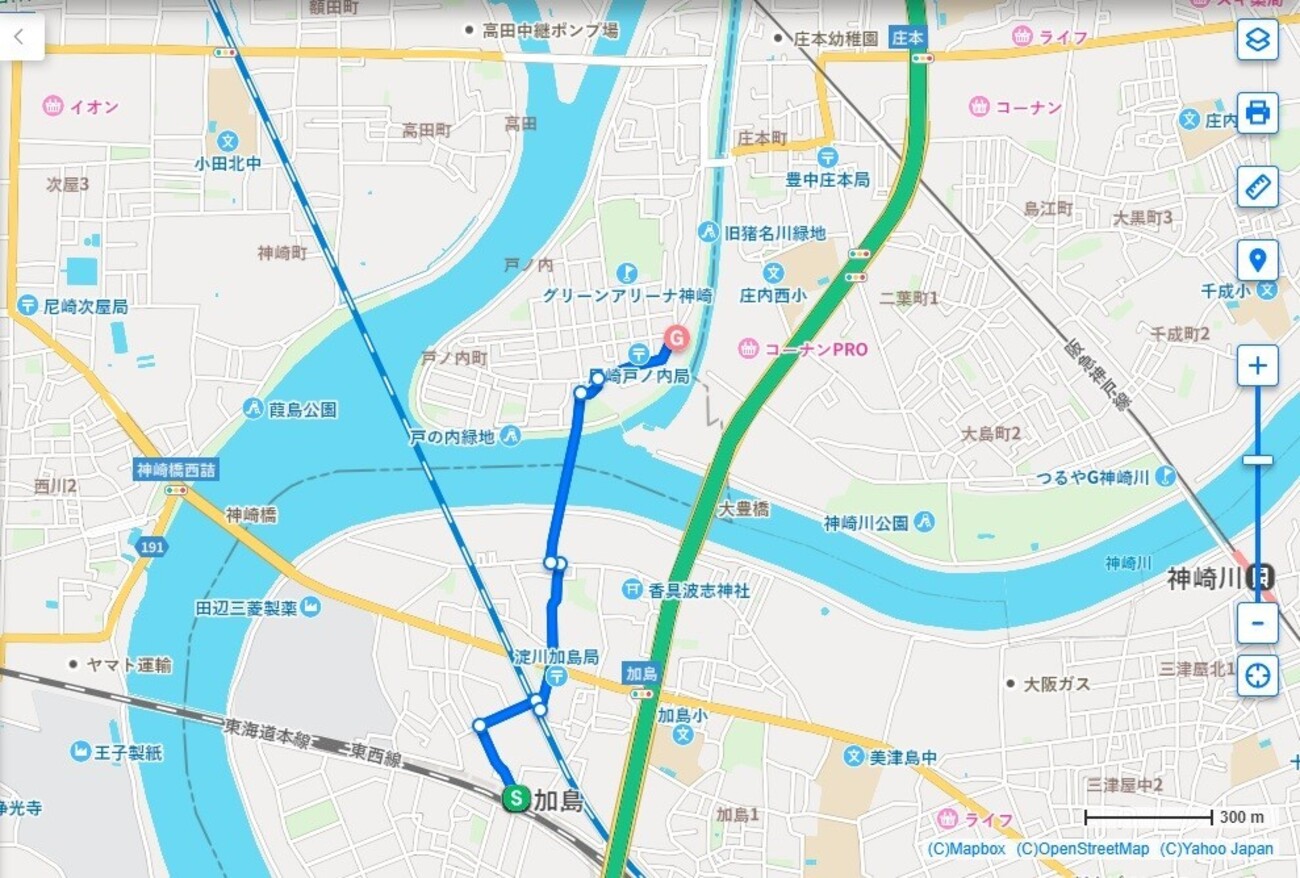Select the start marker at 加島 station
This screenshot has width=1300, height=878.
(x=516, y=798)
